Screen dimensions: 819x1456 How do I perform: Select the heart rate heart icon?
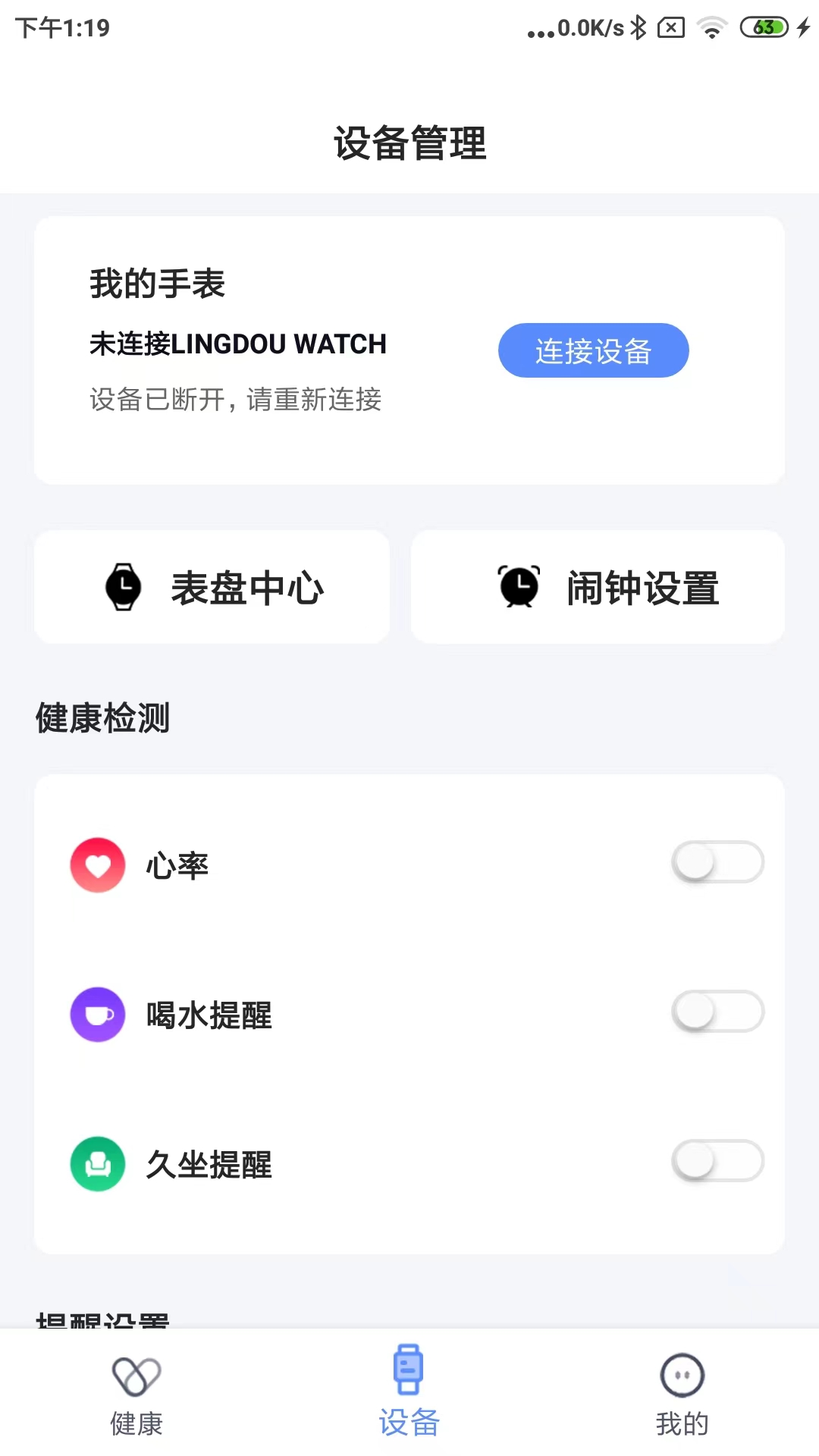coord(97,864)
